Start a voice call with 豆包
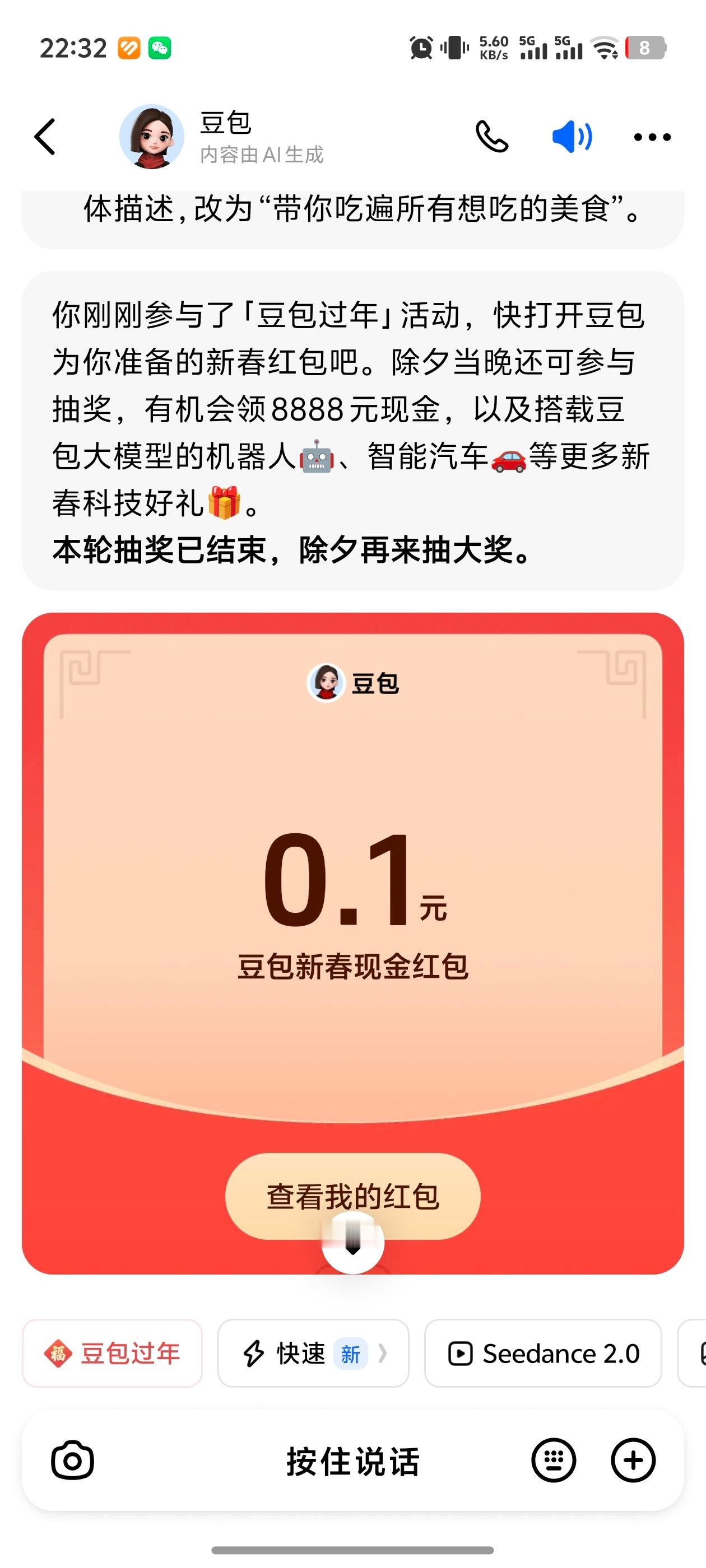This screenshot has height=1568, width=706. (x=493, y=137)
